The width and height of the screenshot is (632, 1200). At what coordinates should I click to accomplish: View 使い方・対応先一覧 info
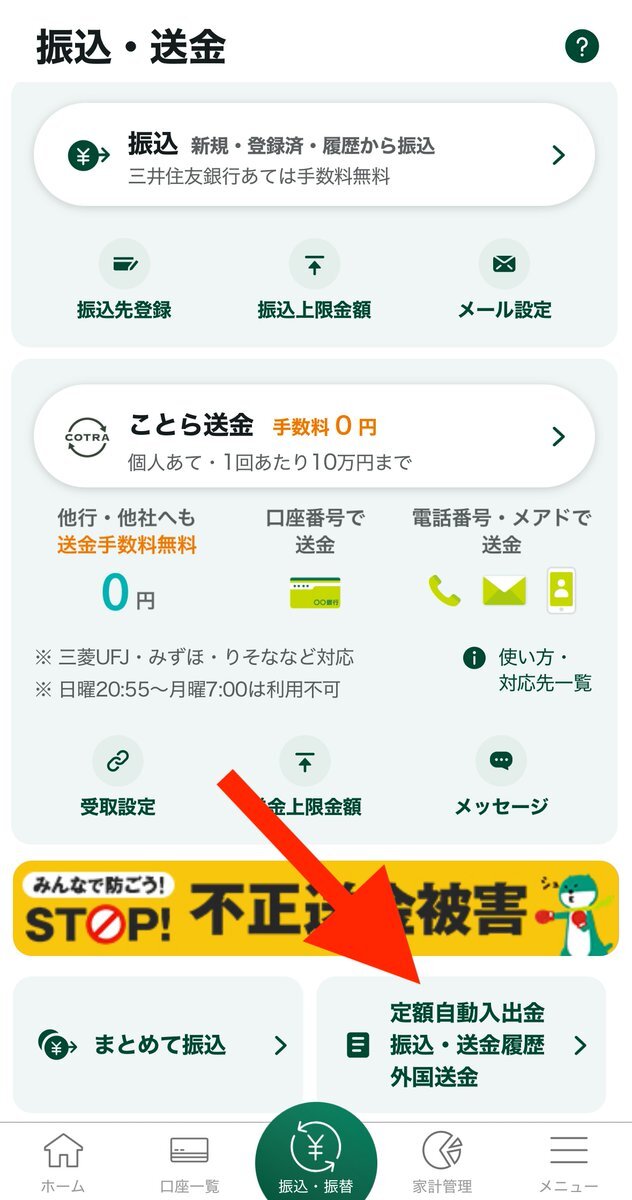point(530,670)
